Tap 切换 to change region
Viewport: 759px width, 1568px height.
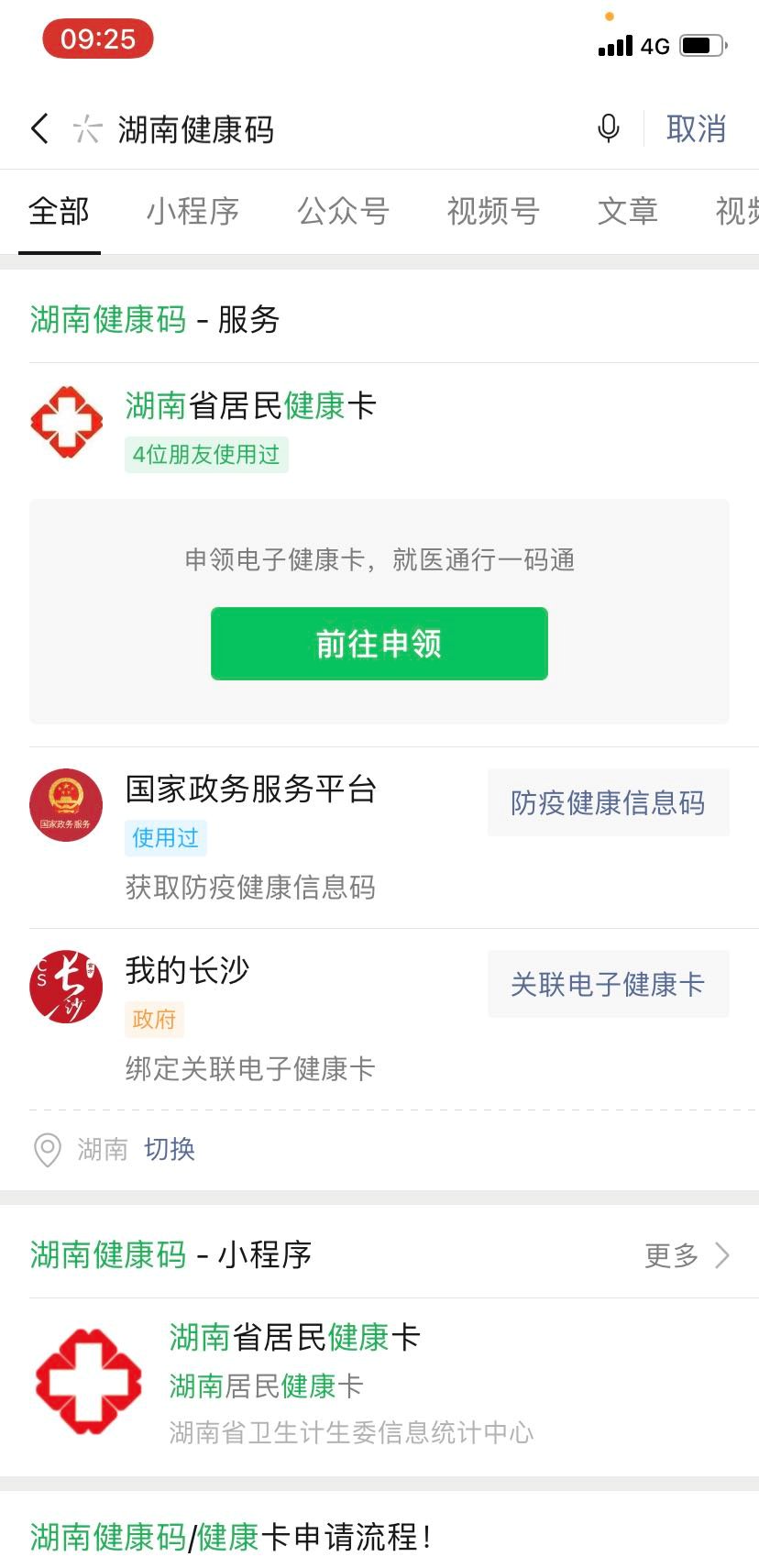click(170, 1149)
